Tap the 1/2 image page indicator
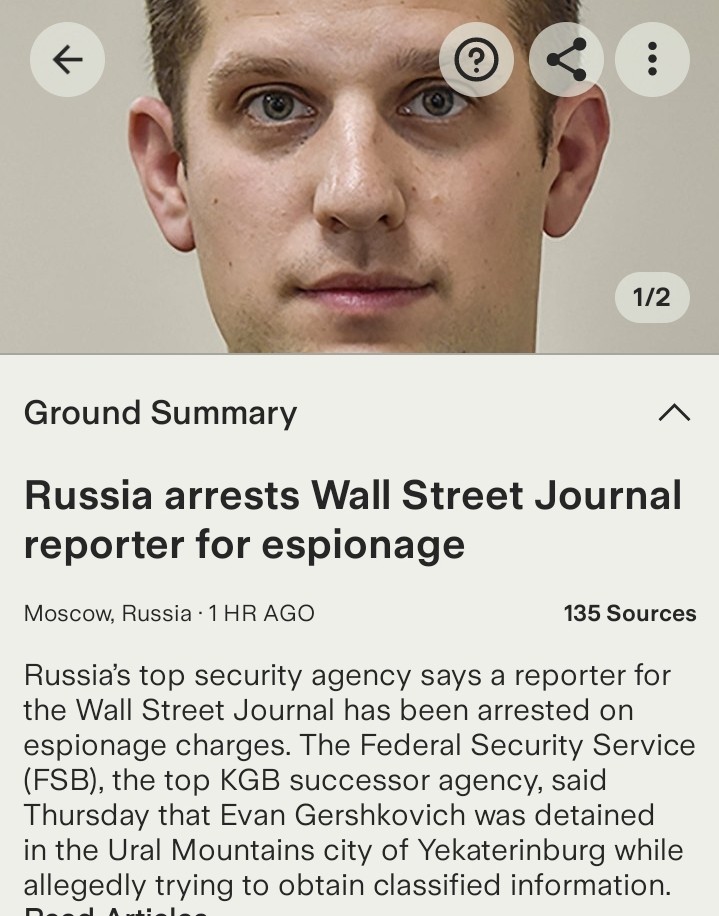The width and height of the screenshot is (719, 916). (x=651, y=297)
